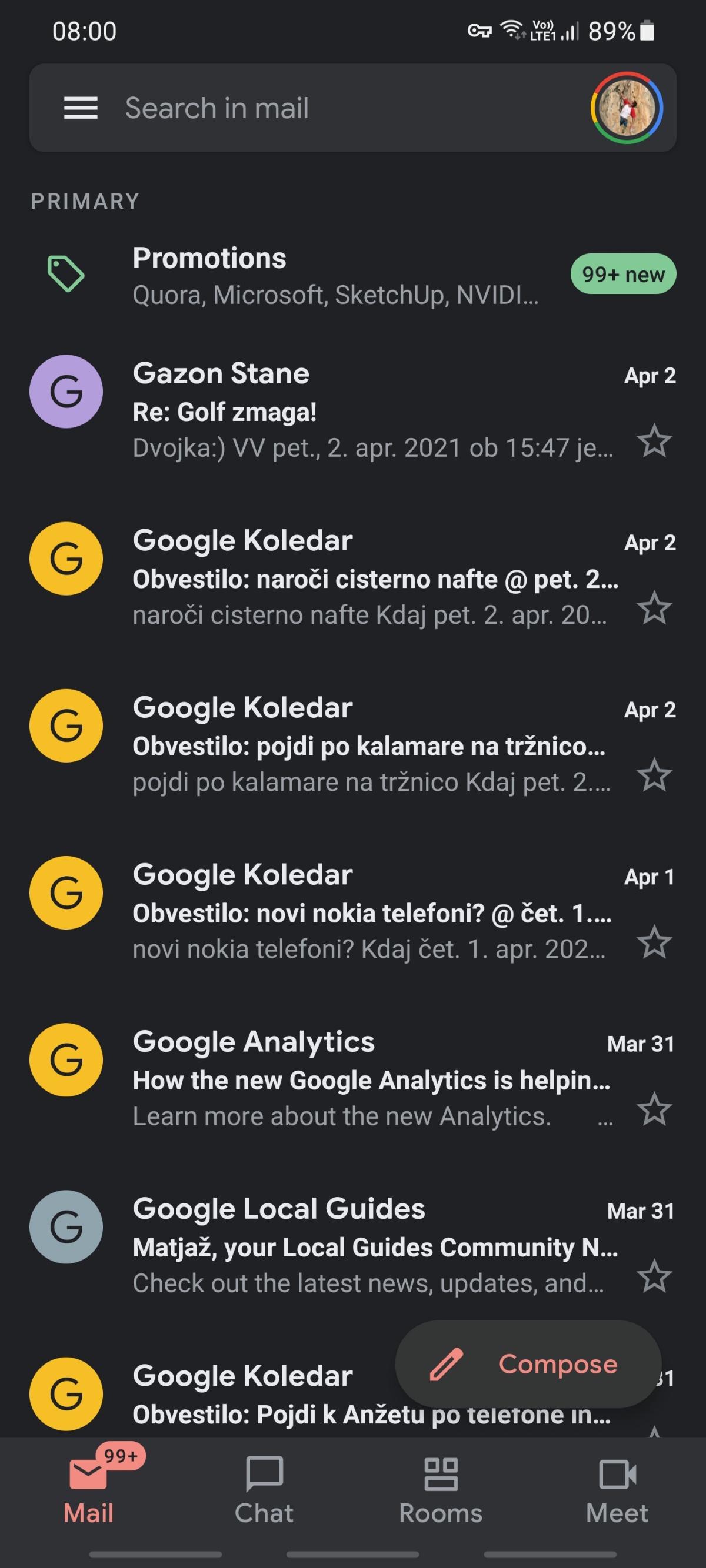706x1568 pixels.
Task: Star the Re: Golf zmaga! email
Action: (654, 441)
